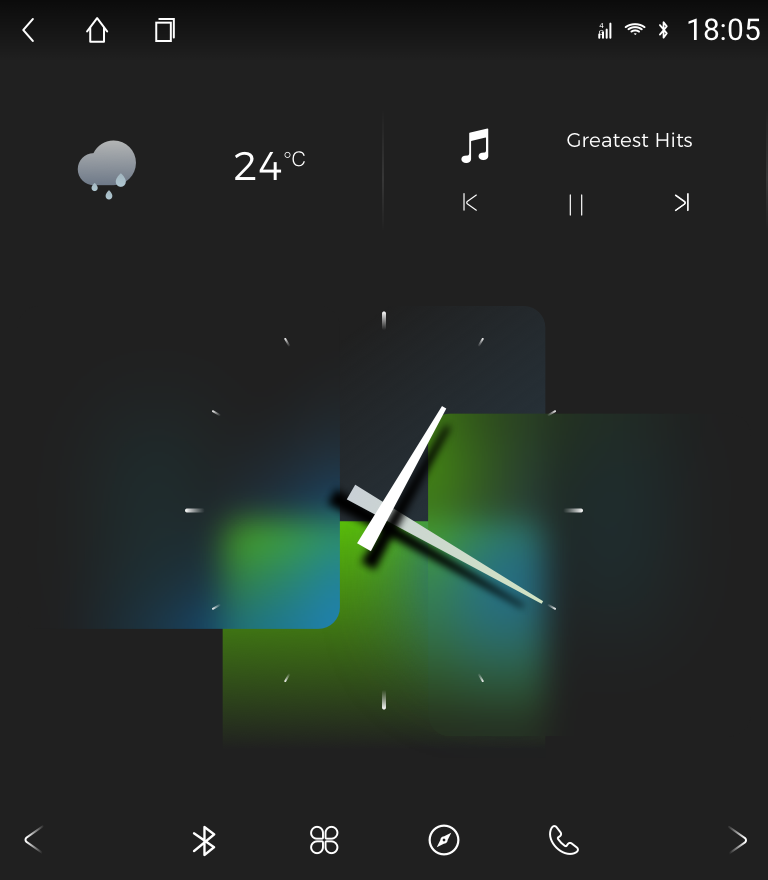Open the phone dialer
The height and width of the screenshot is (880, 768).
coord(564,840)
